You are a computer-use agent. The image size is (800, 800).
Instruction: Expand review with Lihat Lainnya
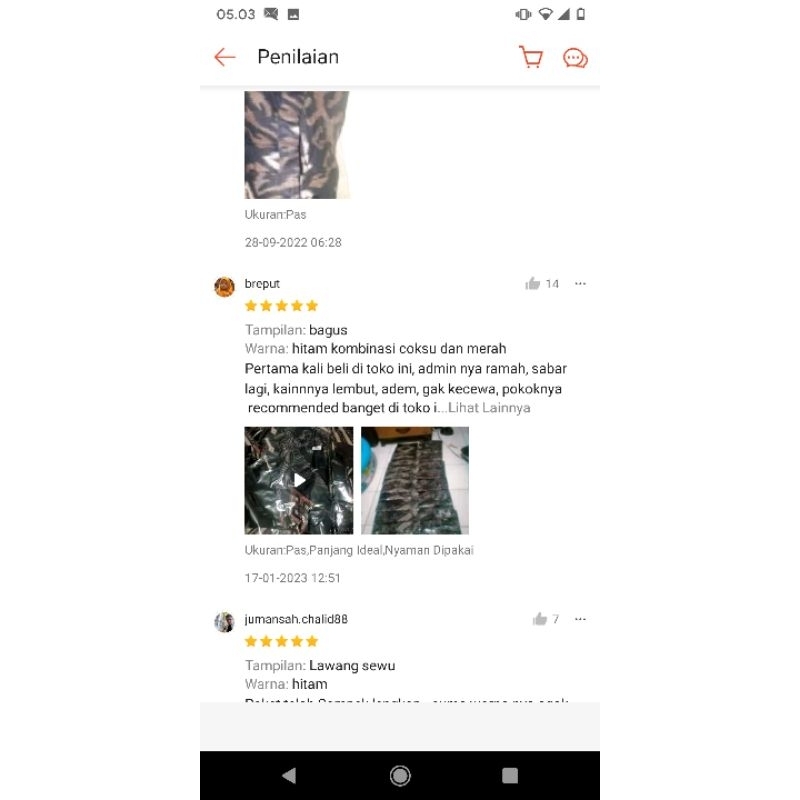tap(489, 408)
